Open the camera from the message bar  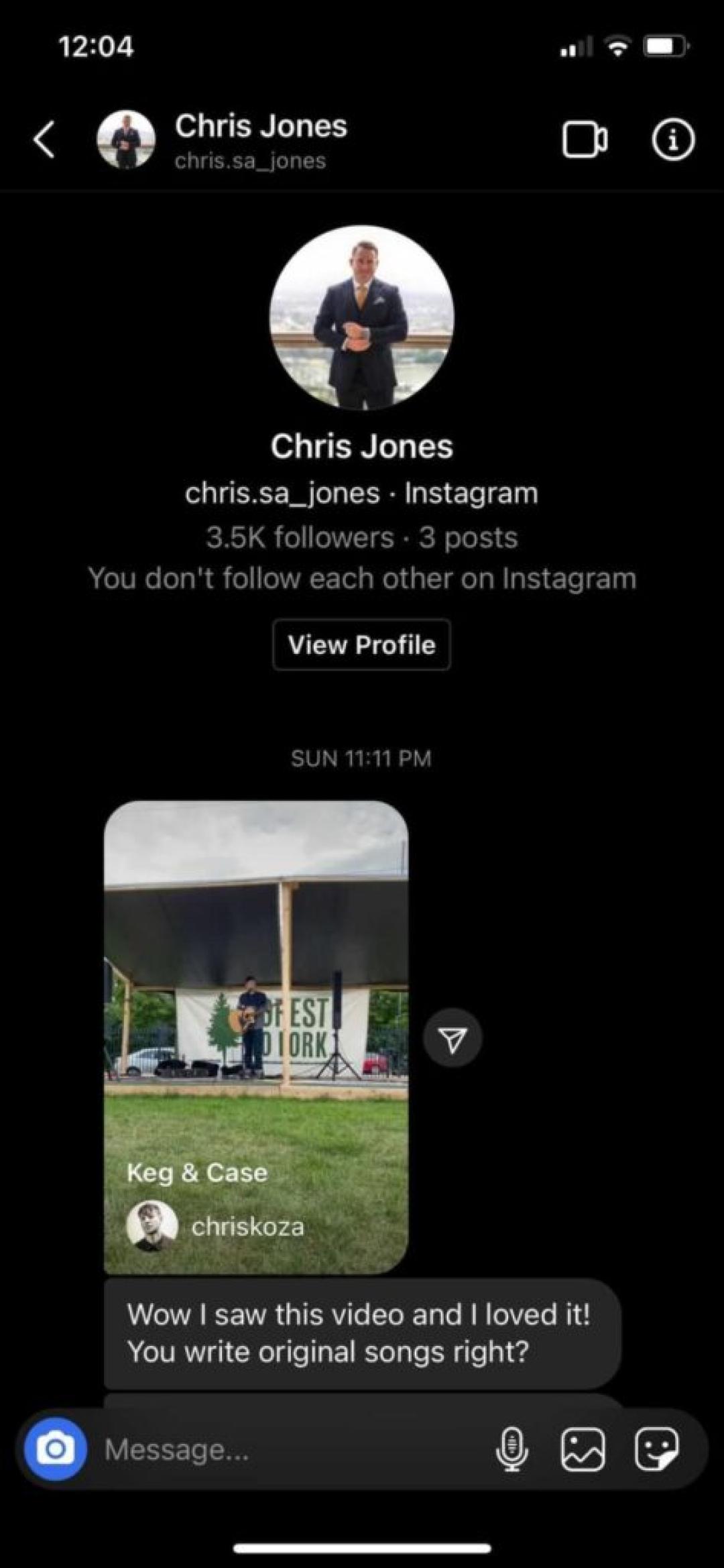56,1449
